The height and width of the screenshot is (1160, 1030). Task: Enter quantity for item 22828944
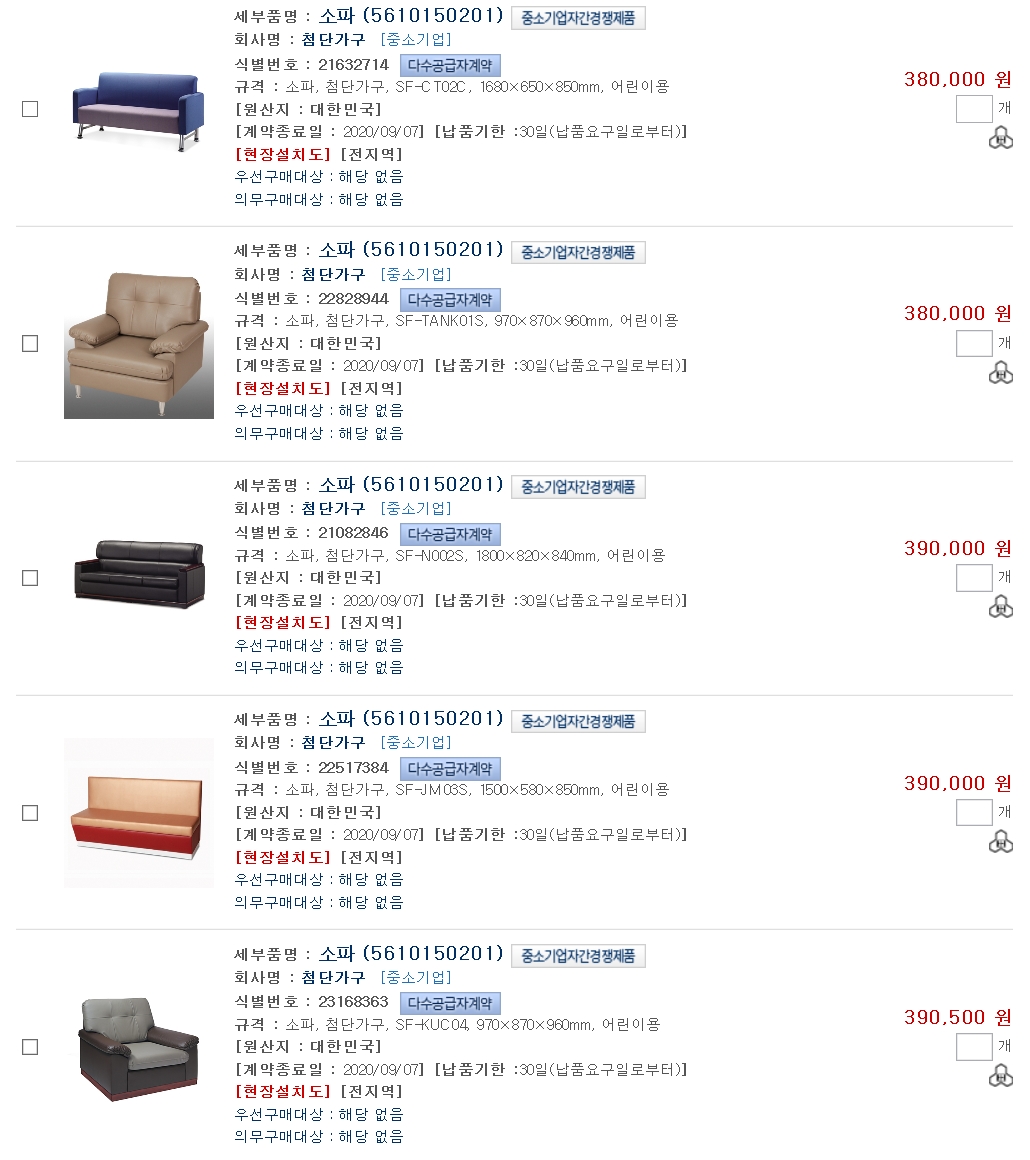973,343
